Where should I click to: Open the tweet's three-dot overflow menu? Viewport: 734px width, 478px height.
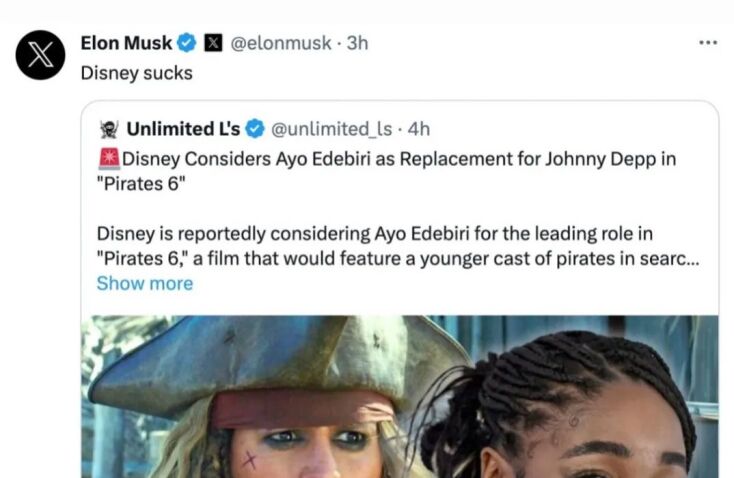707,43
